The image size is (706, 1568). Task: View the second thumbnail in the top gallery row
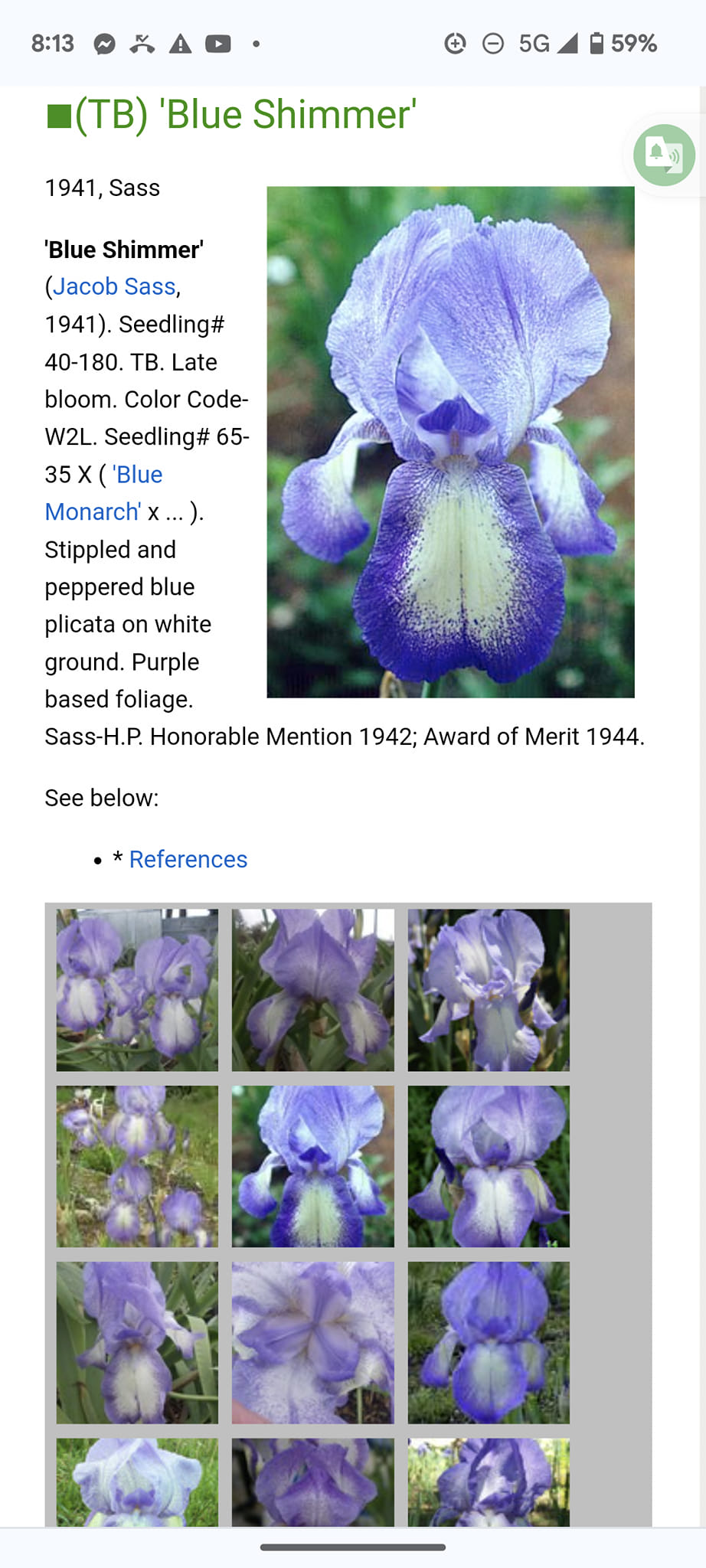pos(313,990)
